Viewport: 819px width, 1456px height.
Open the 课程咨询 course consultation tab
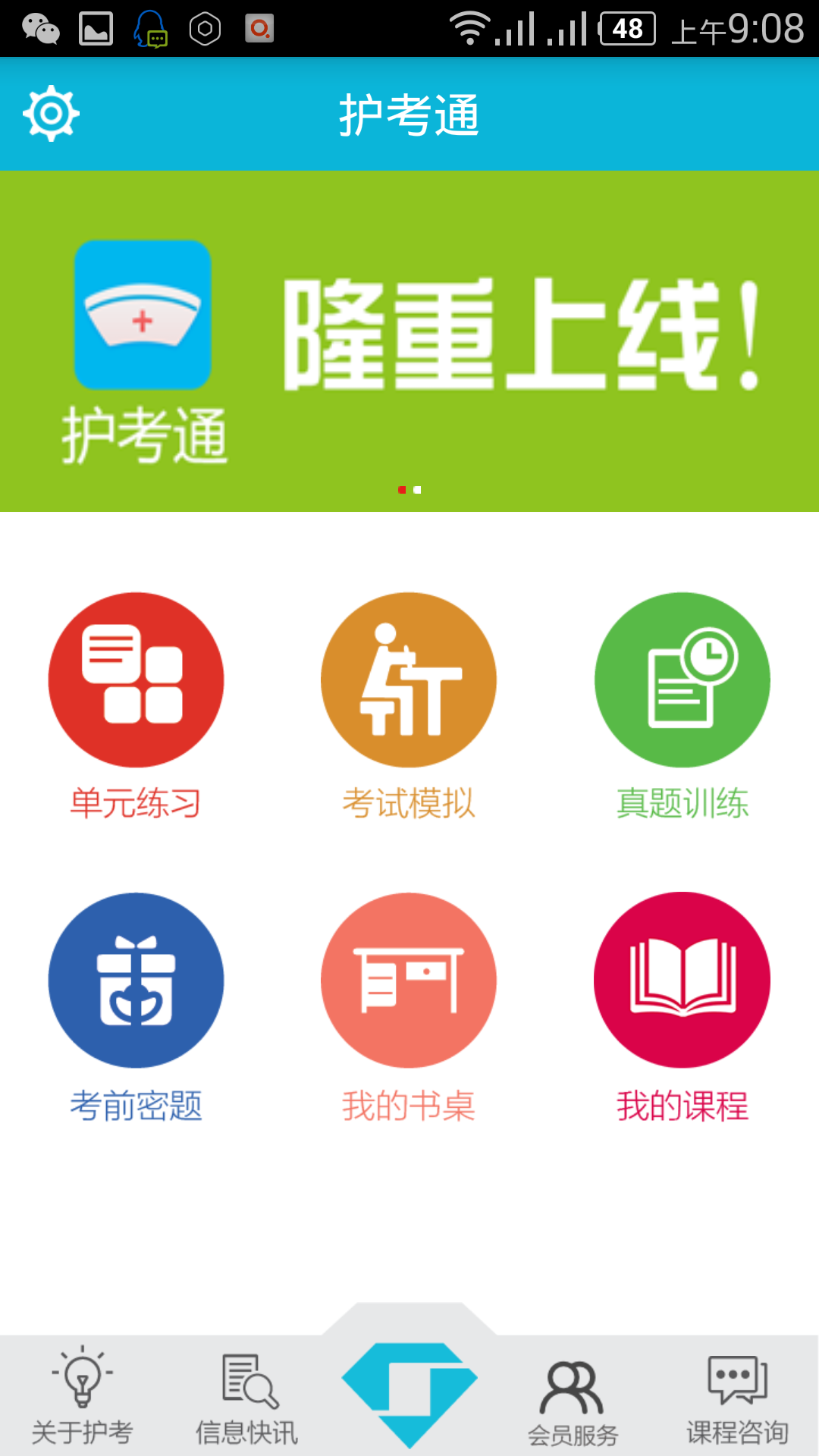click(737, 1397)
